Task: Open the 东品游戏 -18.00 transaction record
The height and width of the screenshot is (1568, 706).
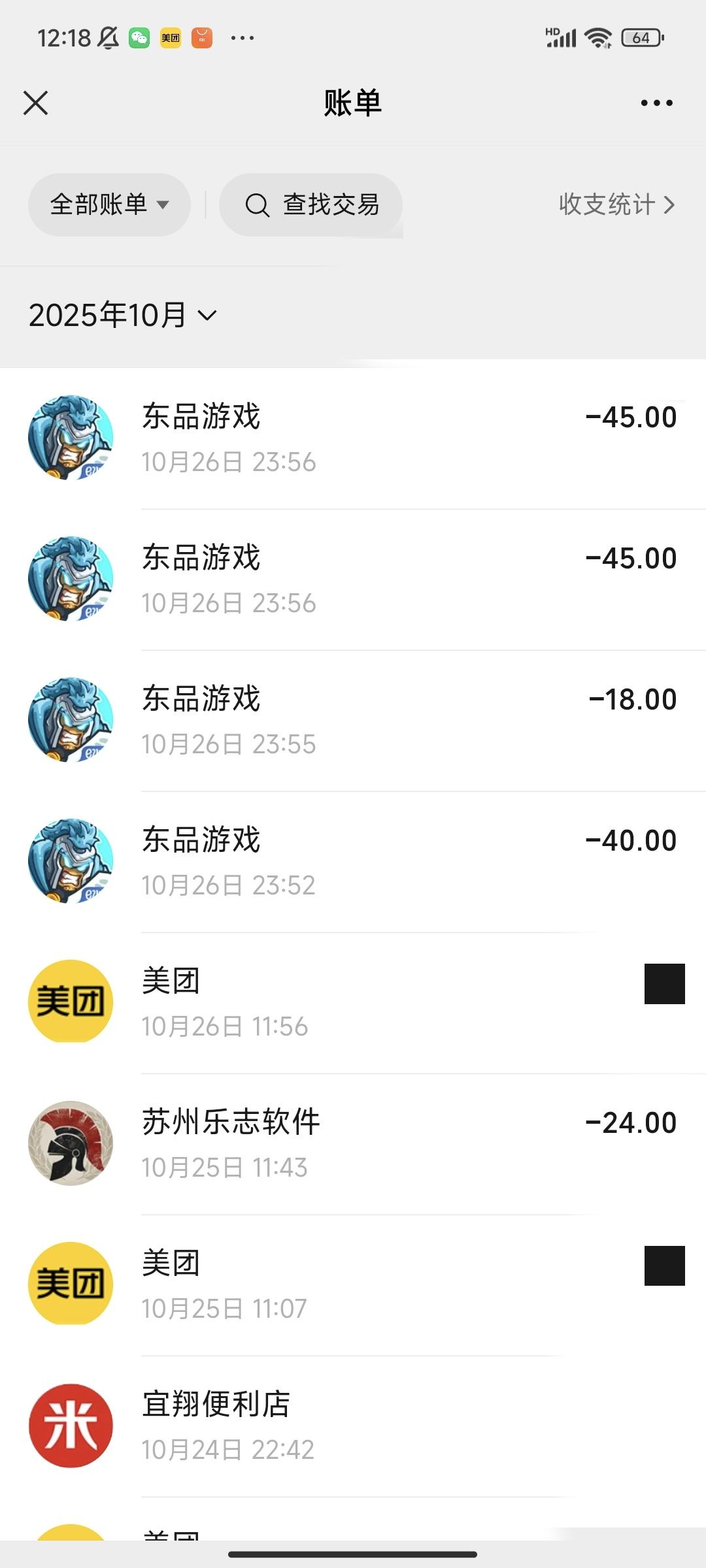Action: 353,719
